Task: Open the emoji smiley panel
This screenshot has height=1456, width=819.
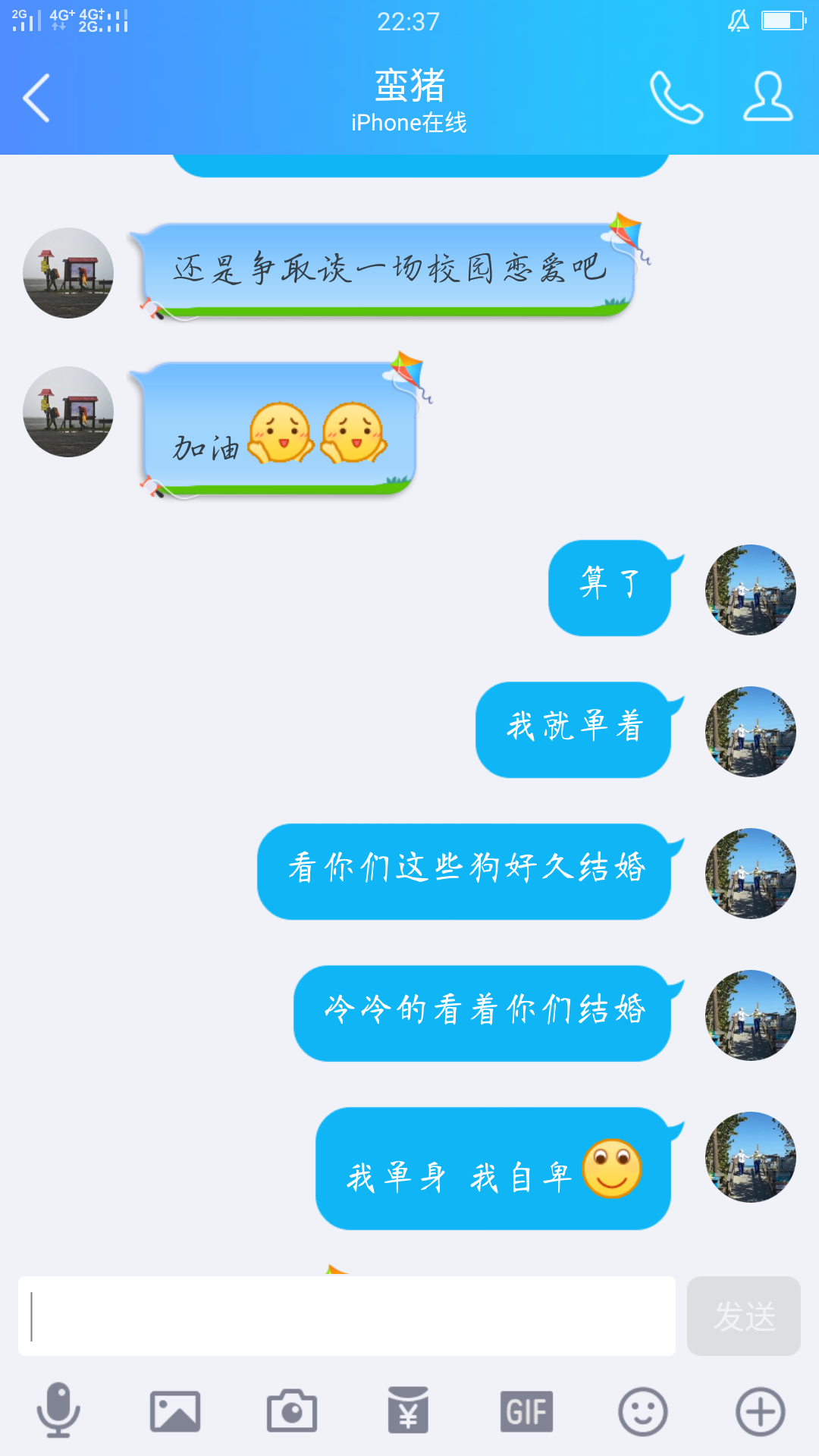Action: pyautogui.click(x=642, y=1410)
